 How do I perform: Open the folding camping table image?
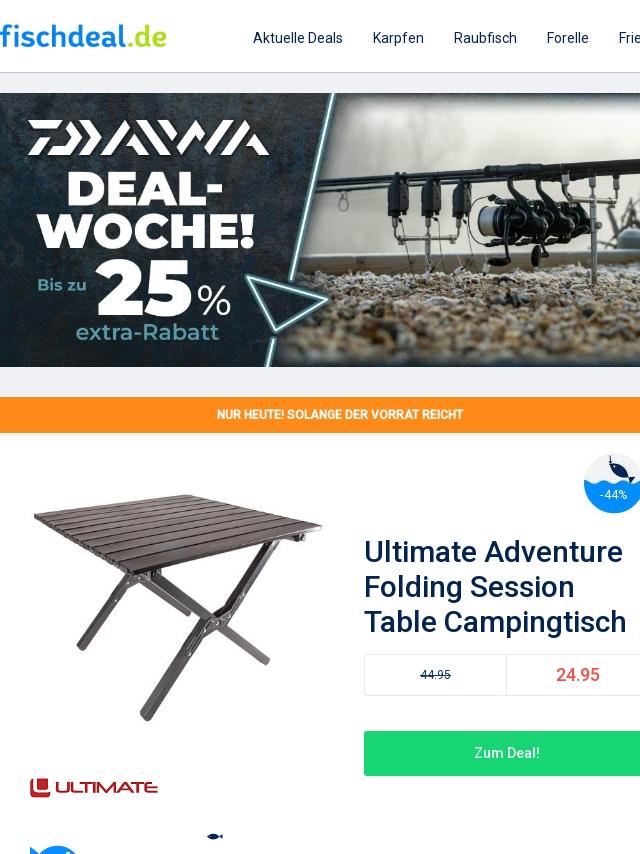[x=177, y=606]
